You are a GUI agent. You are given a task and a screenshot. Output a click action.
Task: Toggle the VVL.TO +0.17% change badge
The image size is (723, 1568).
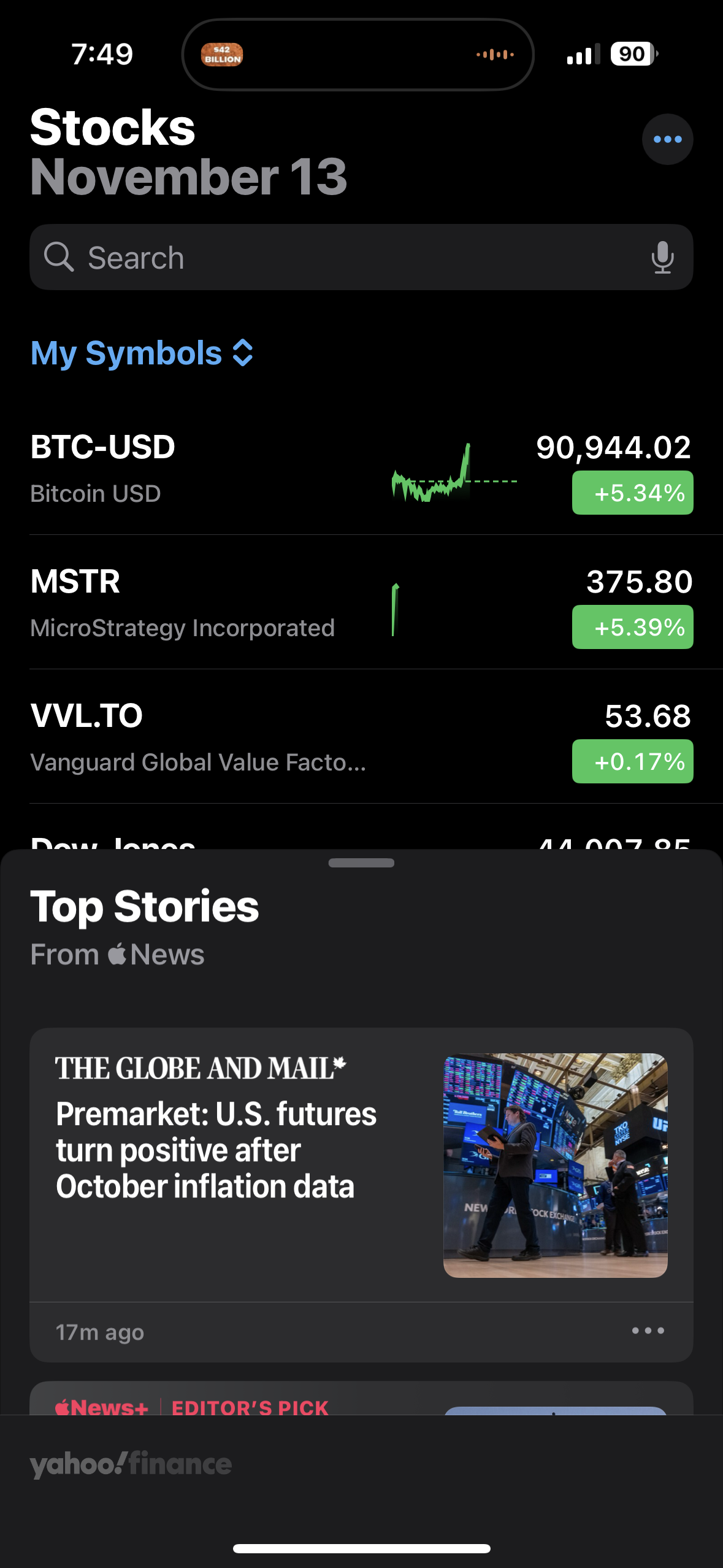[632, 761]
